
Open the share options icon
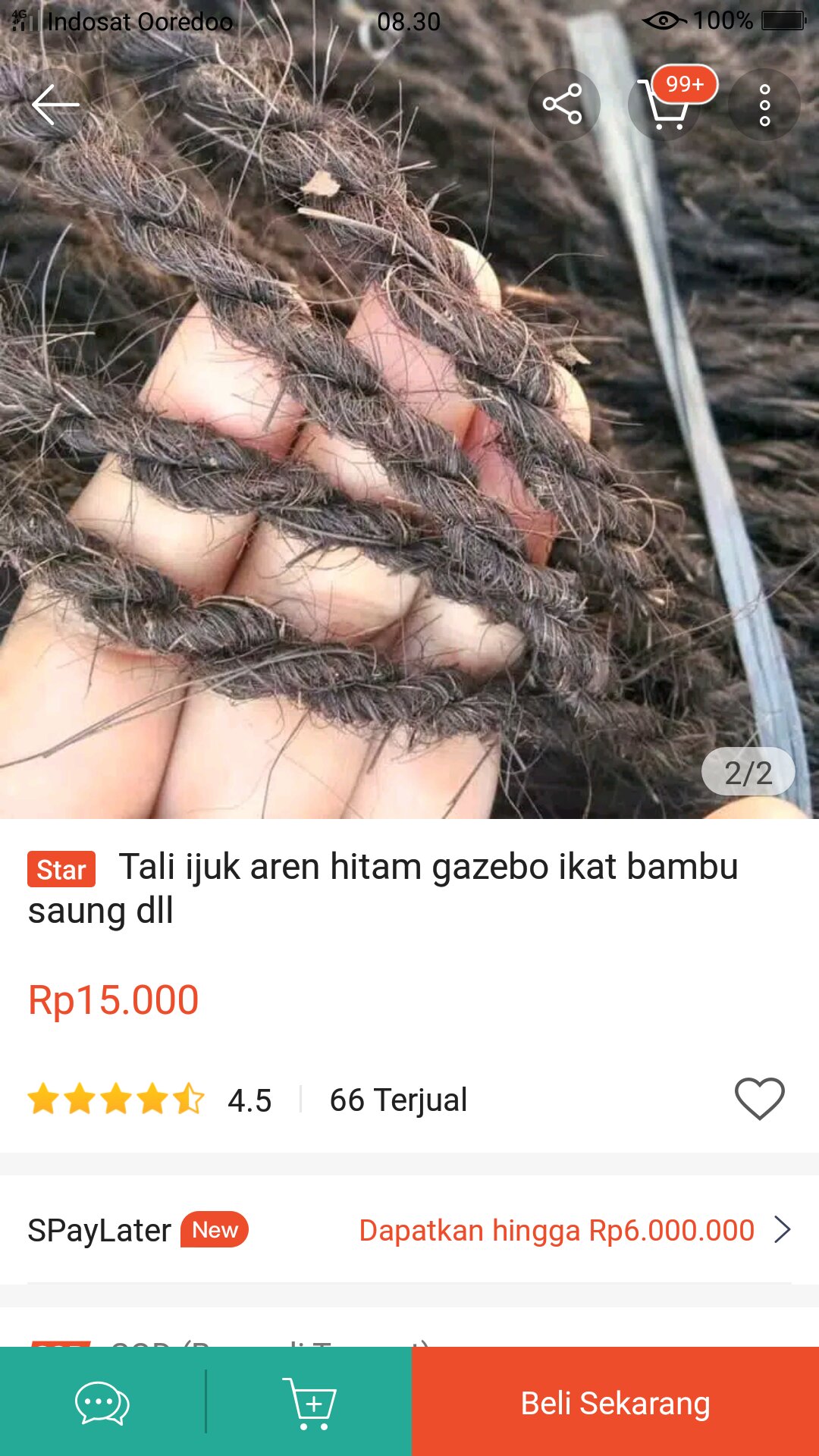[564, 105]
